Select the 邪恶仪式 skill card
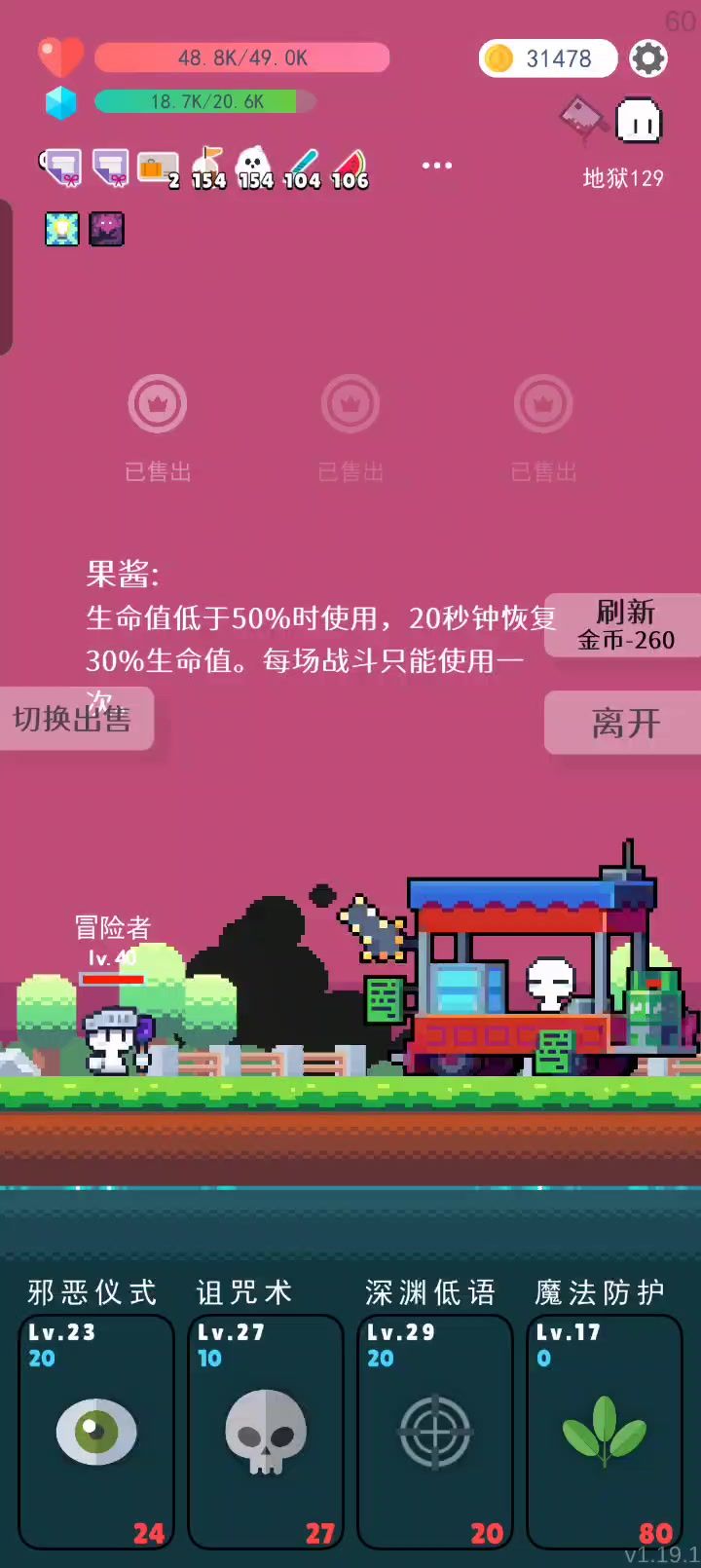The width and height of the screenshot is (701, 1568). tap(96, 1432)
